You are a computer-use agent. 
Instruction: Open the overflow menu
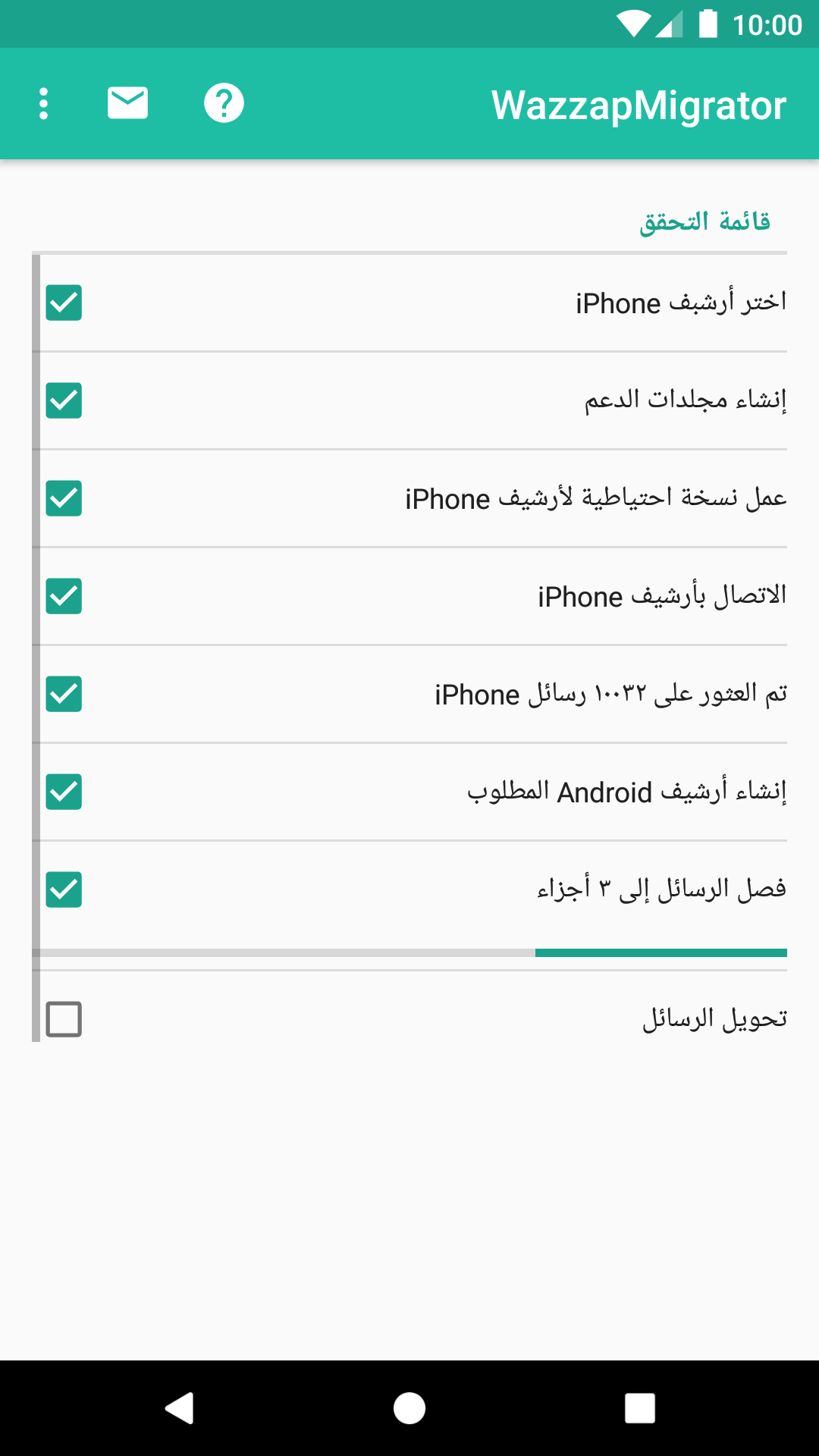[x=43, y=104]
